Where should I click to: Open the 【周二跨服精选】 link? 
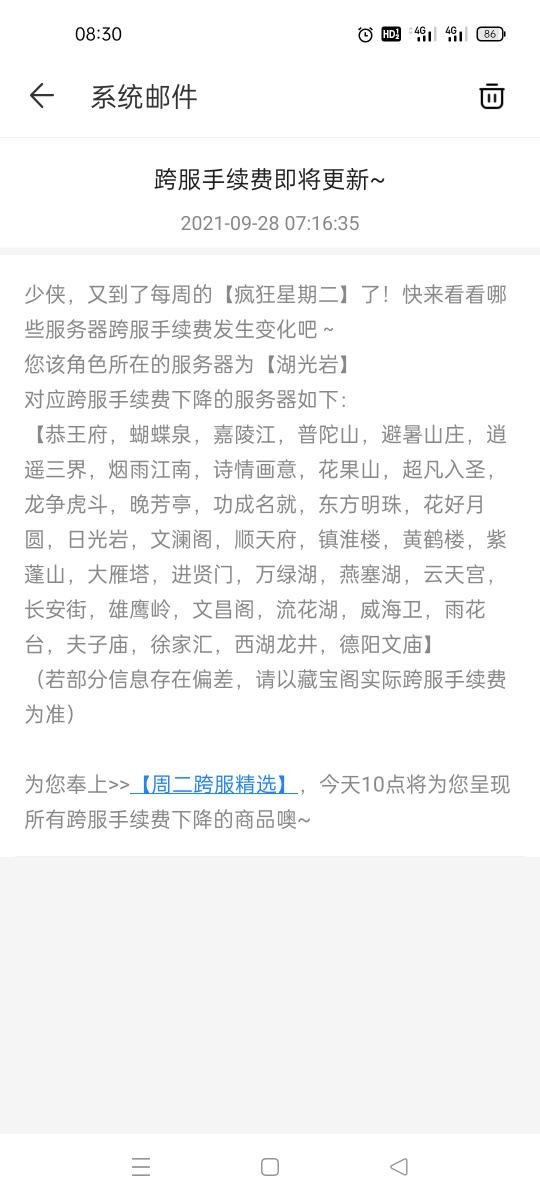click(x=214, y=785)
